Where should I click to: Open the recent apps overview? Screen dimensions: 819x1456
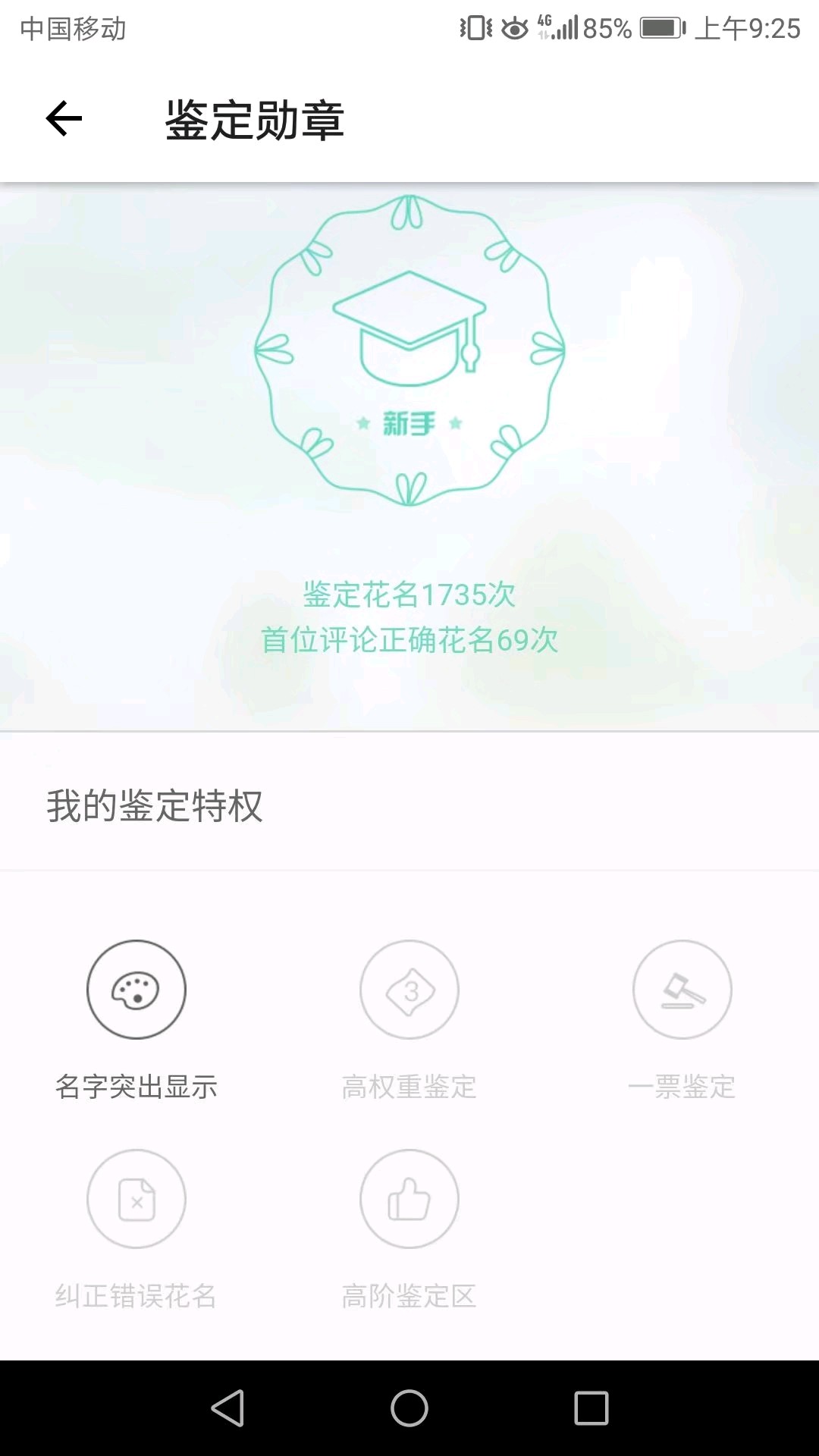[x=591, y=1408]
